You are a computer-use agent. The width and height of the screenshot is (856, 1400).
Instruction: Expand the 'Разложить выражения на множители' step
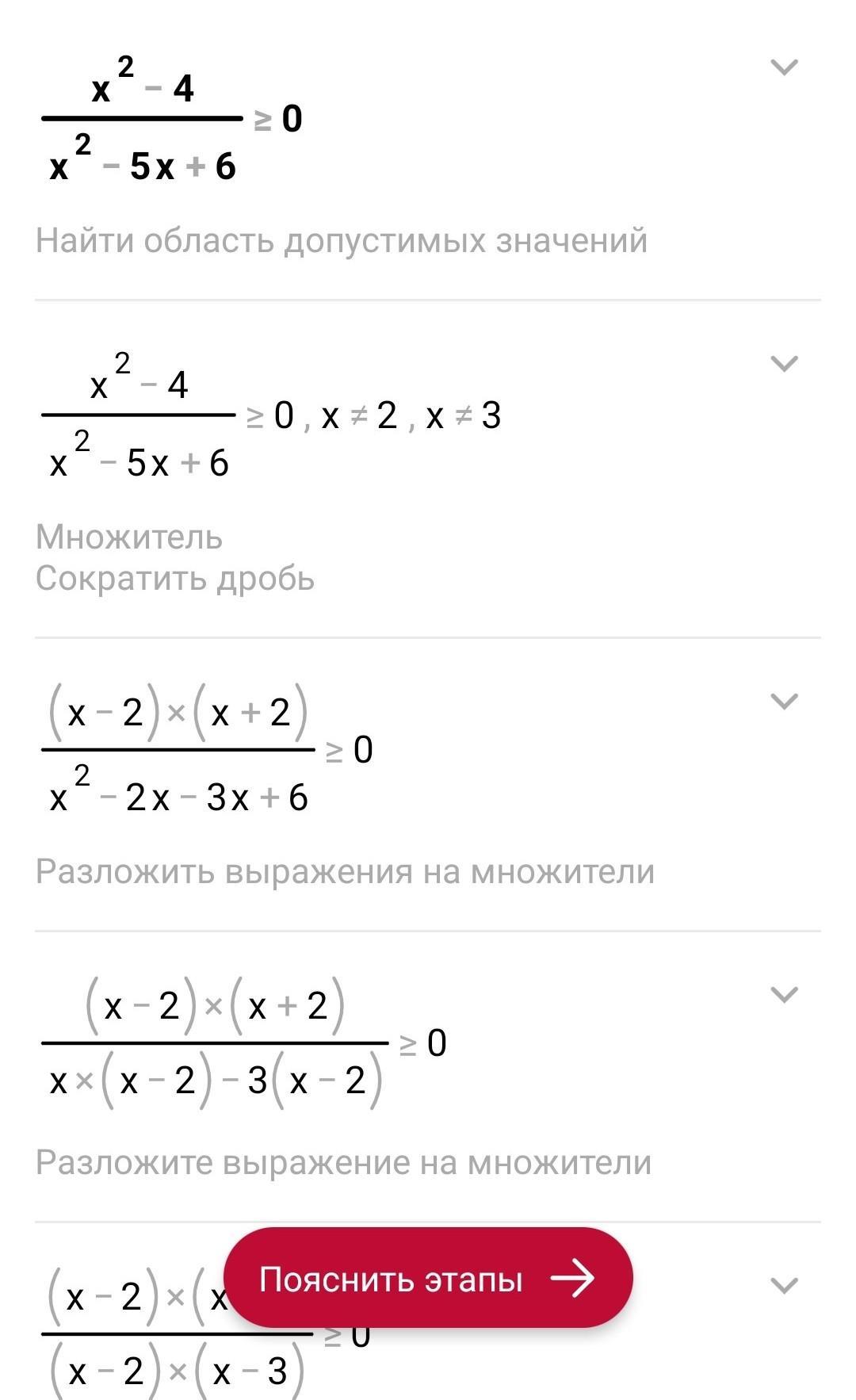click(x=783, y=702)
